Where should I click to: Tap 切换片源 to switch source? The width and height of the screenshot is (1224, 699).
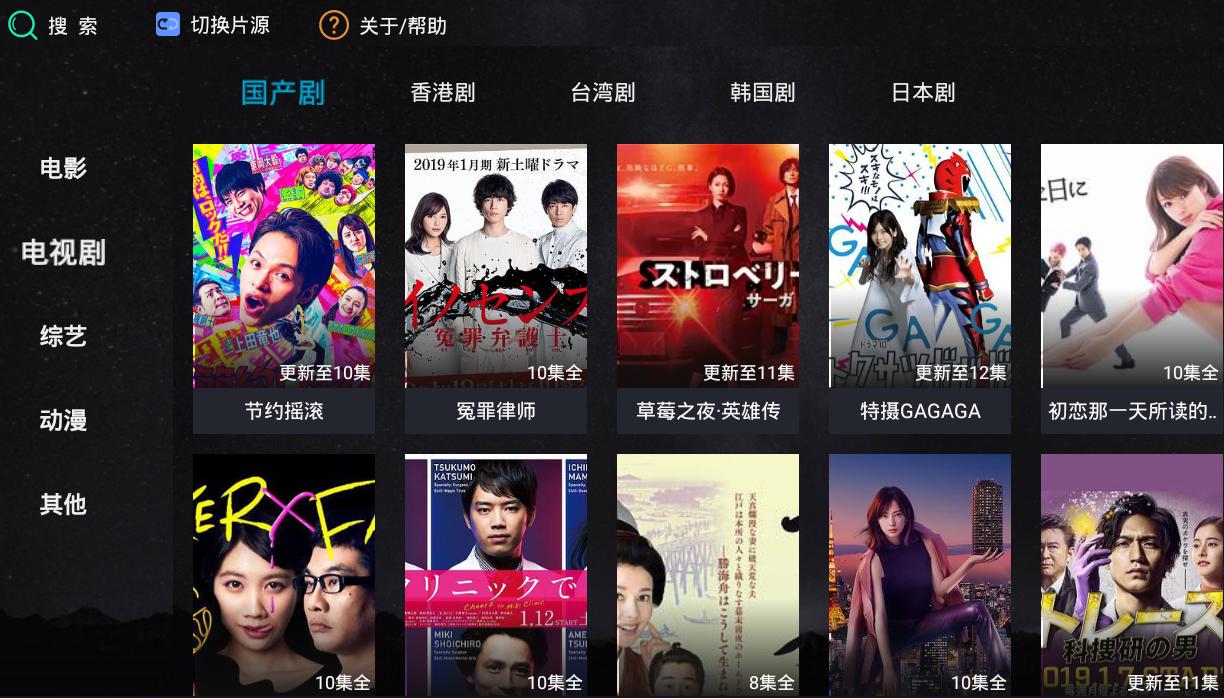coord(212,25)
